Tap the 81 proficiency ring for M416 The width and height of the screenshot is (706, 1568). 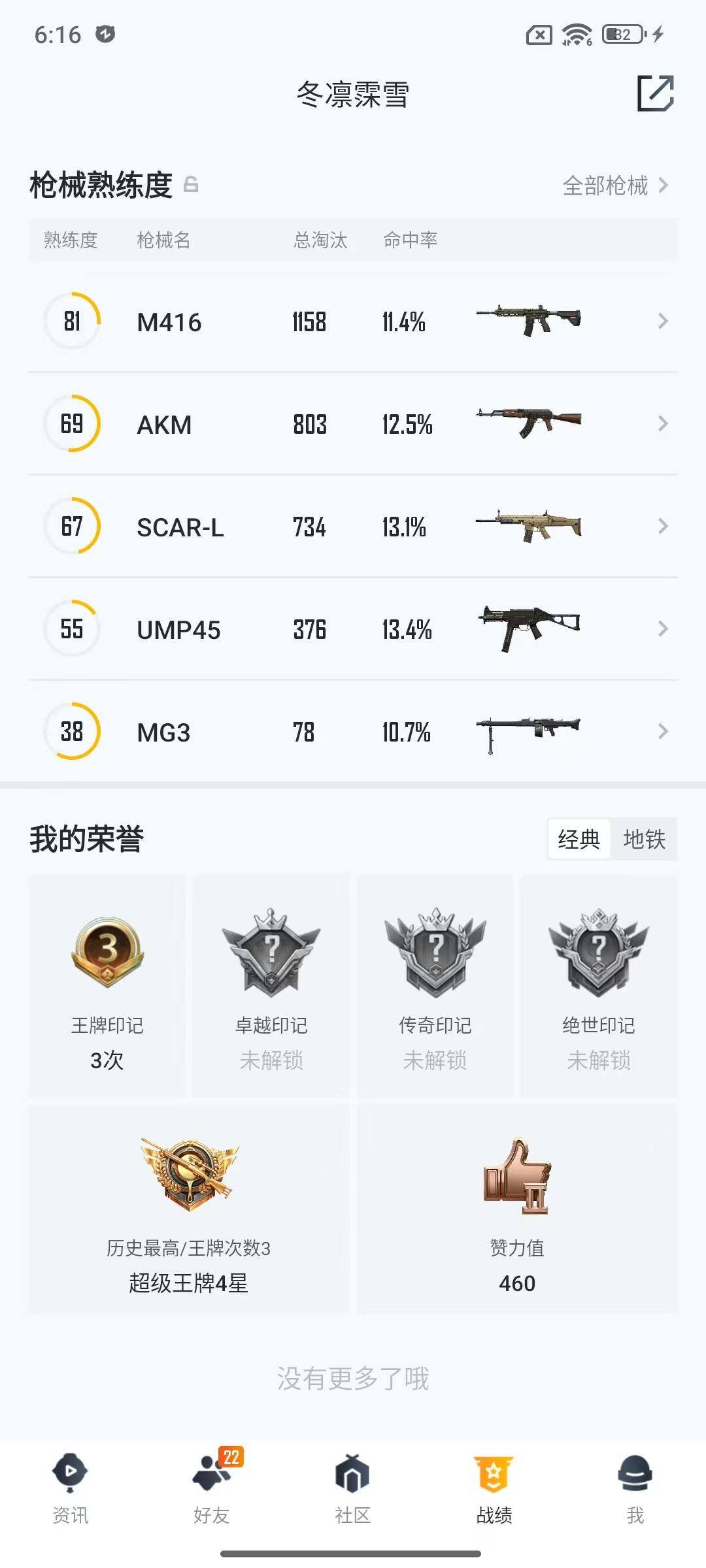point(72,321)
